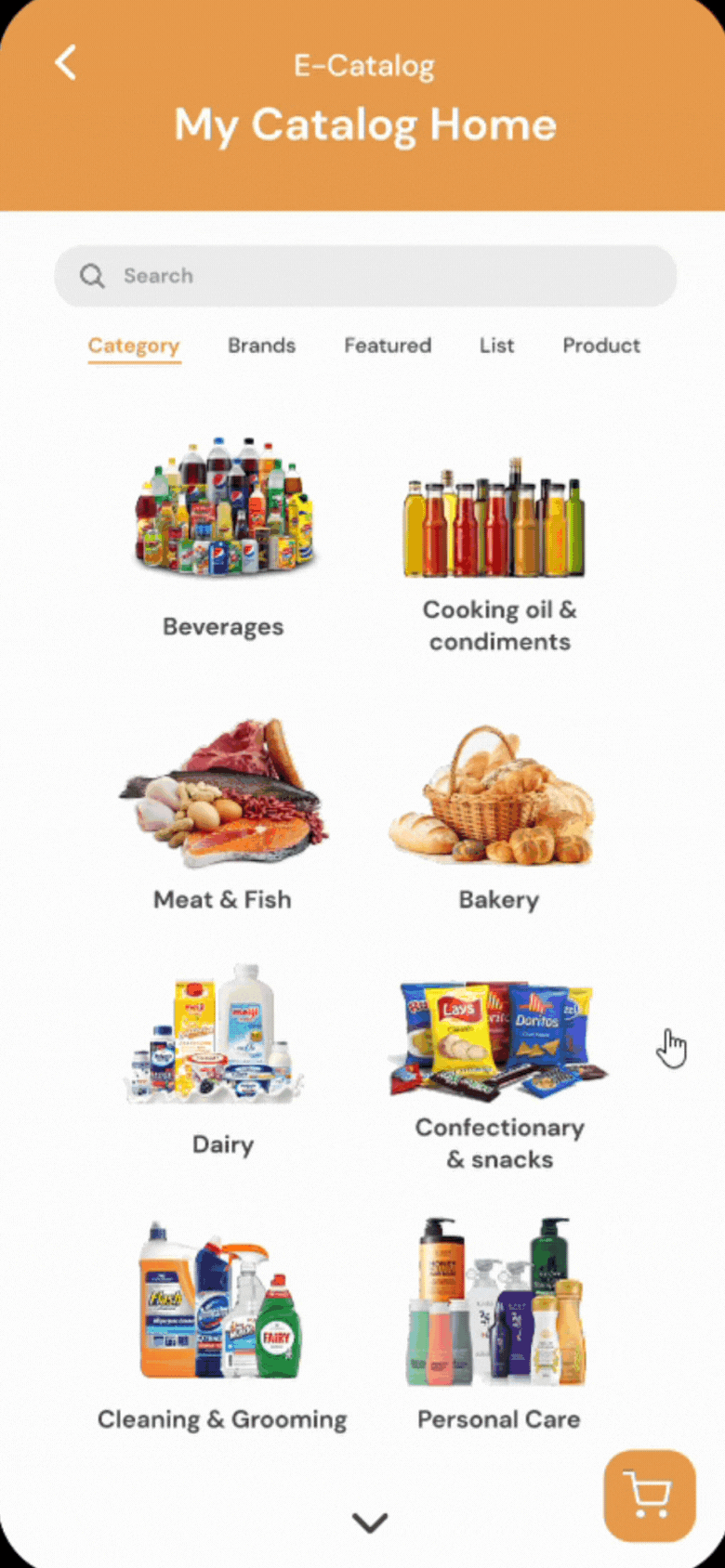Open the shopping cart

pos(649,1496)
